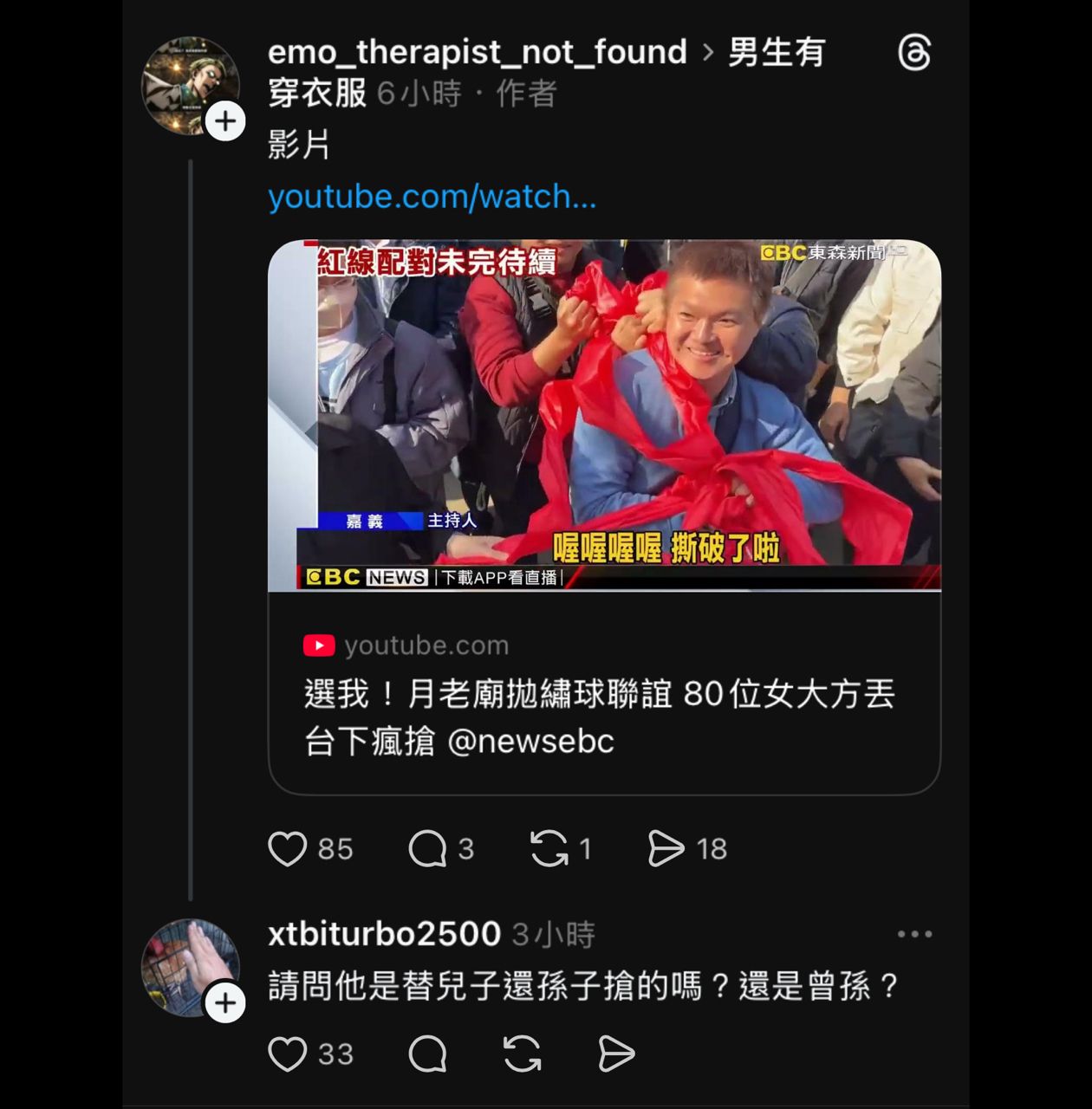Viewport: 1092px width, 1109px height.
Task: Repost xtbiturbo2500's comment
Action: pos(522,1054)
